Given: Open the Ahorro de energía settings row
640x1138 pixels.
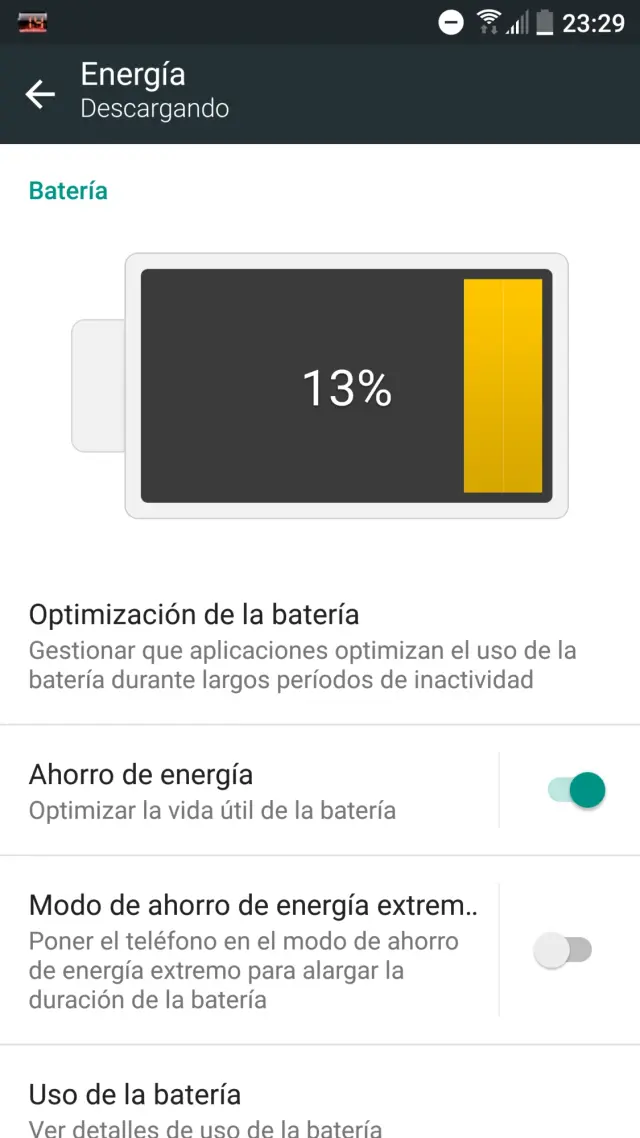Looking at the screenshot, I should click(x=250, y=790).
